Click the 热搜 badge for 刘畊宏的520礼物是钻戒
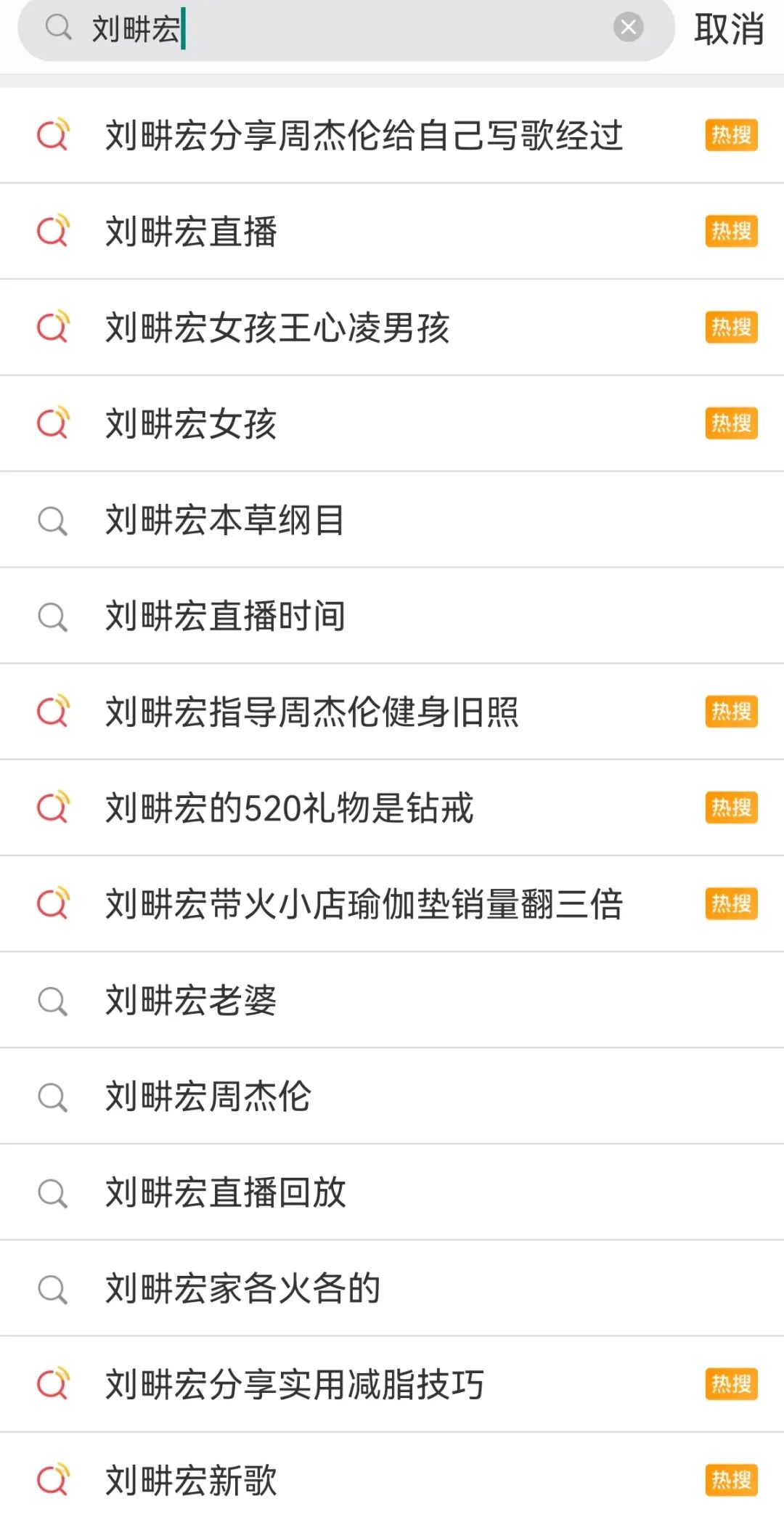The width and height of the screenshot is (784, 1517). coord(730,808)
